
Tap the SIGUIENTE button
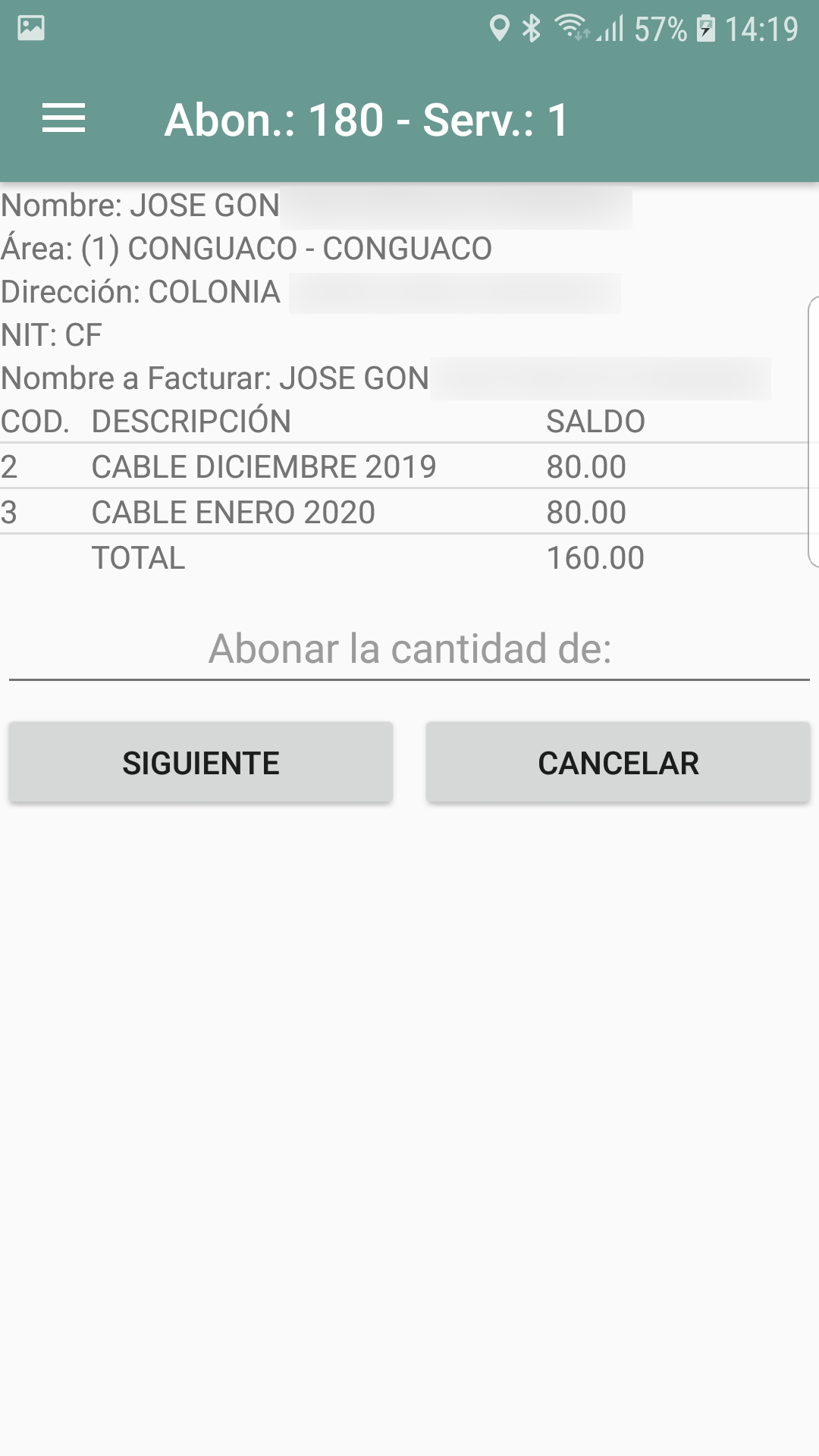(201, 762)
